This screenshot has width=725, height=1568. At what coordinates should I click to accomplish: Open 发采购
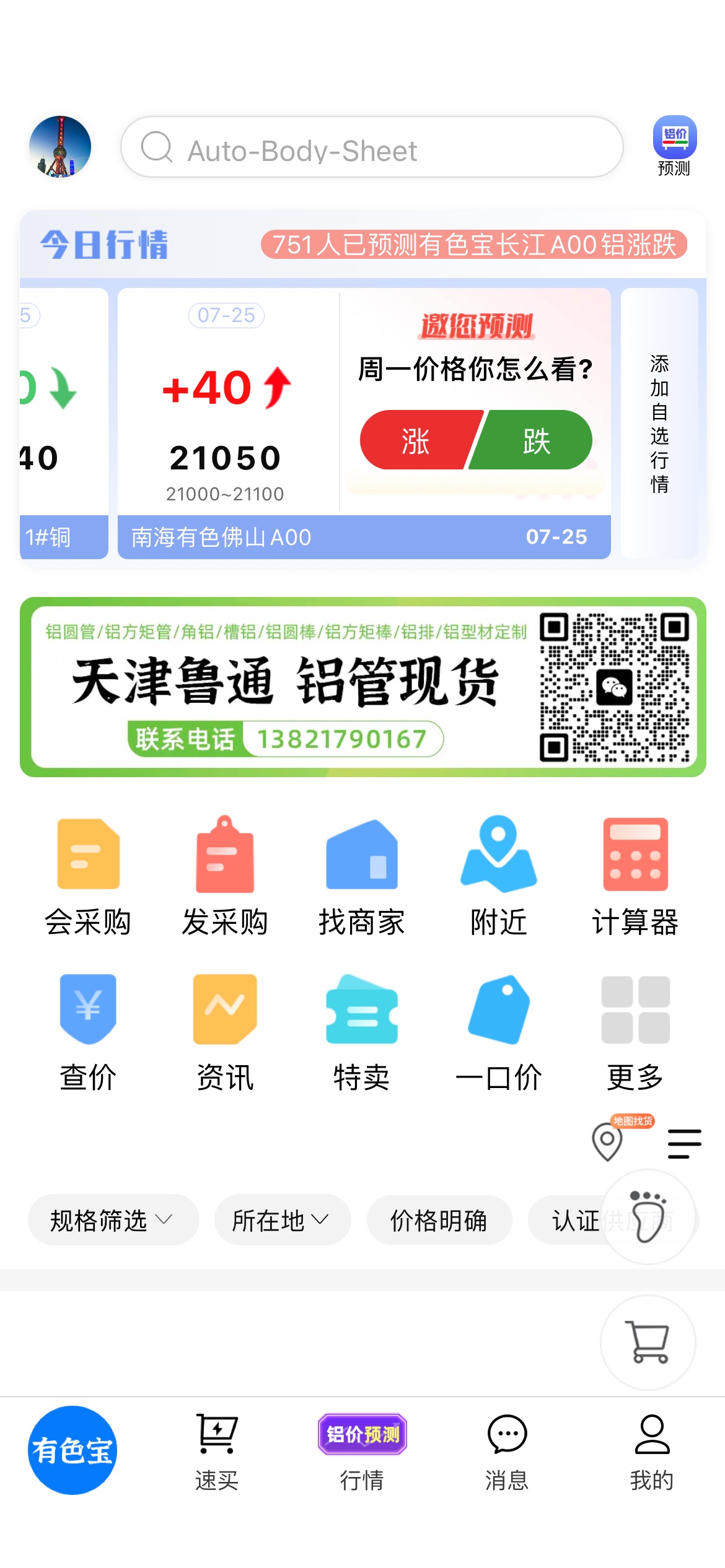pos(225,876)
